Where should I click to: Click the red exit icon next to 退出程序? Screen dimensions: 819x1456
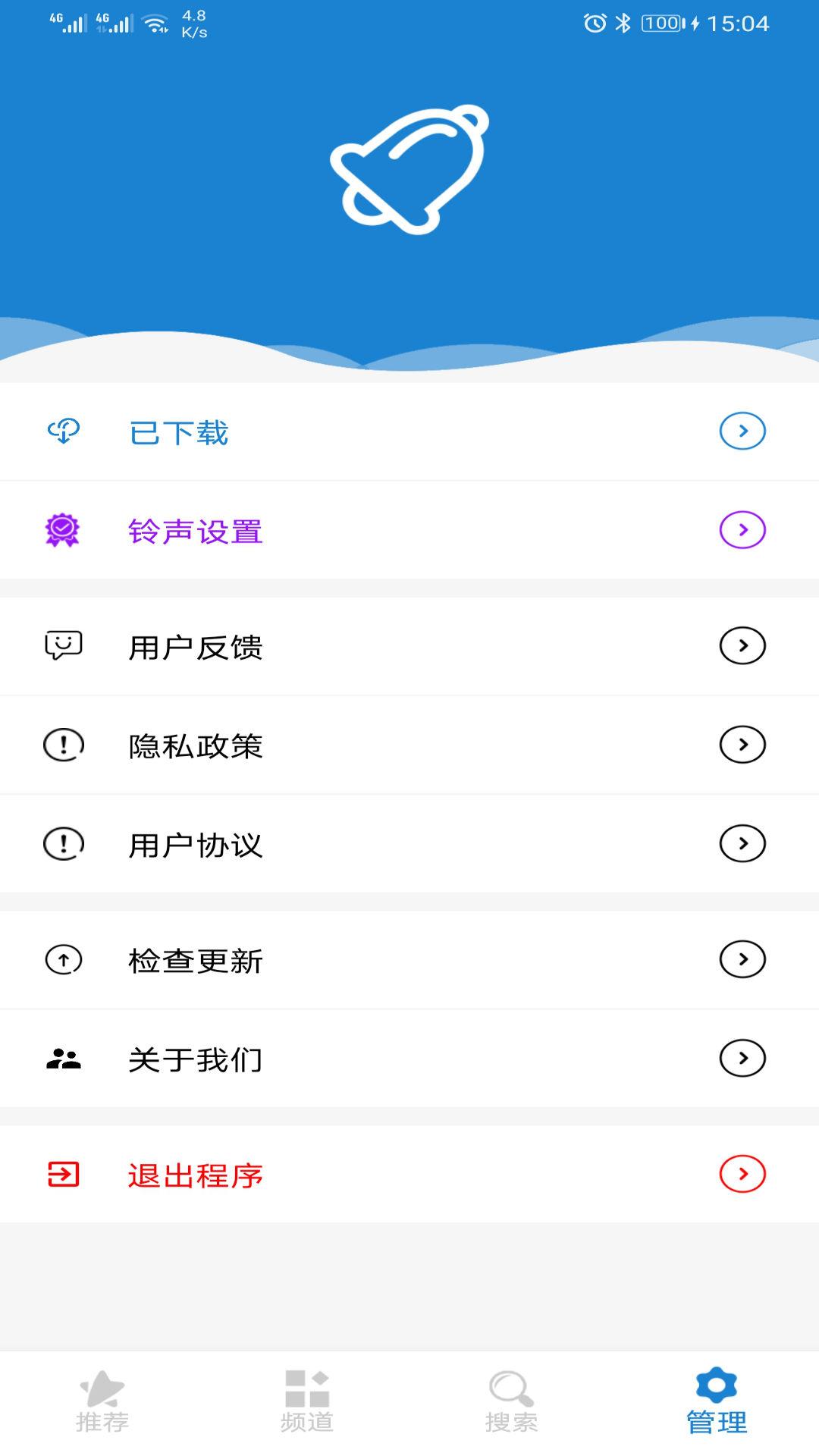coord(64,1172)
